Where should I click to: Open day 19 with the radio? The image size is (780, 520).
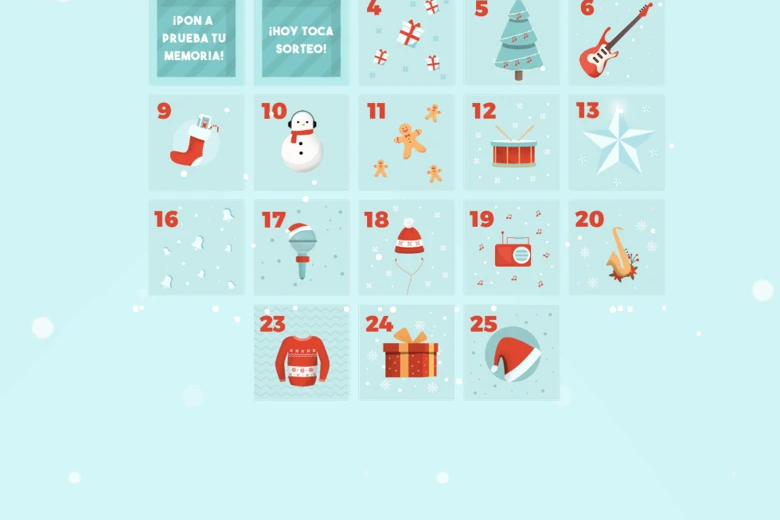(x=511, y=247)
